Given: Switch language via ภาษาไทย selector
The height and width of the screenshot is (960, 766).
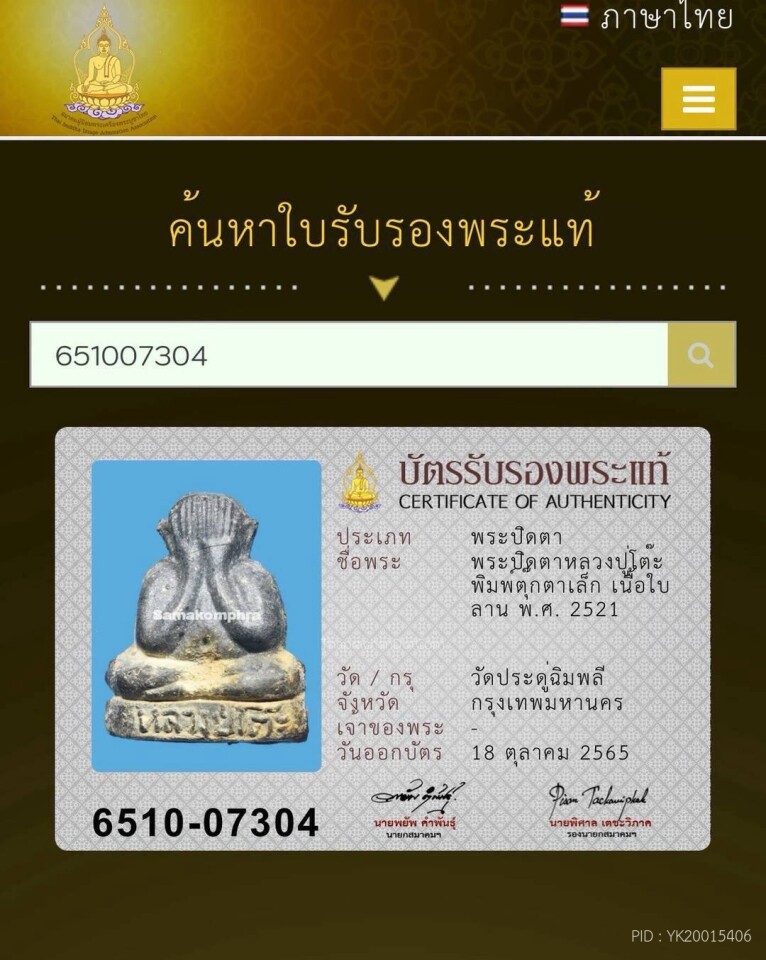Looking at the screenshot, I should click(648, 17).
